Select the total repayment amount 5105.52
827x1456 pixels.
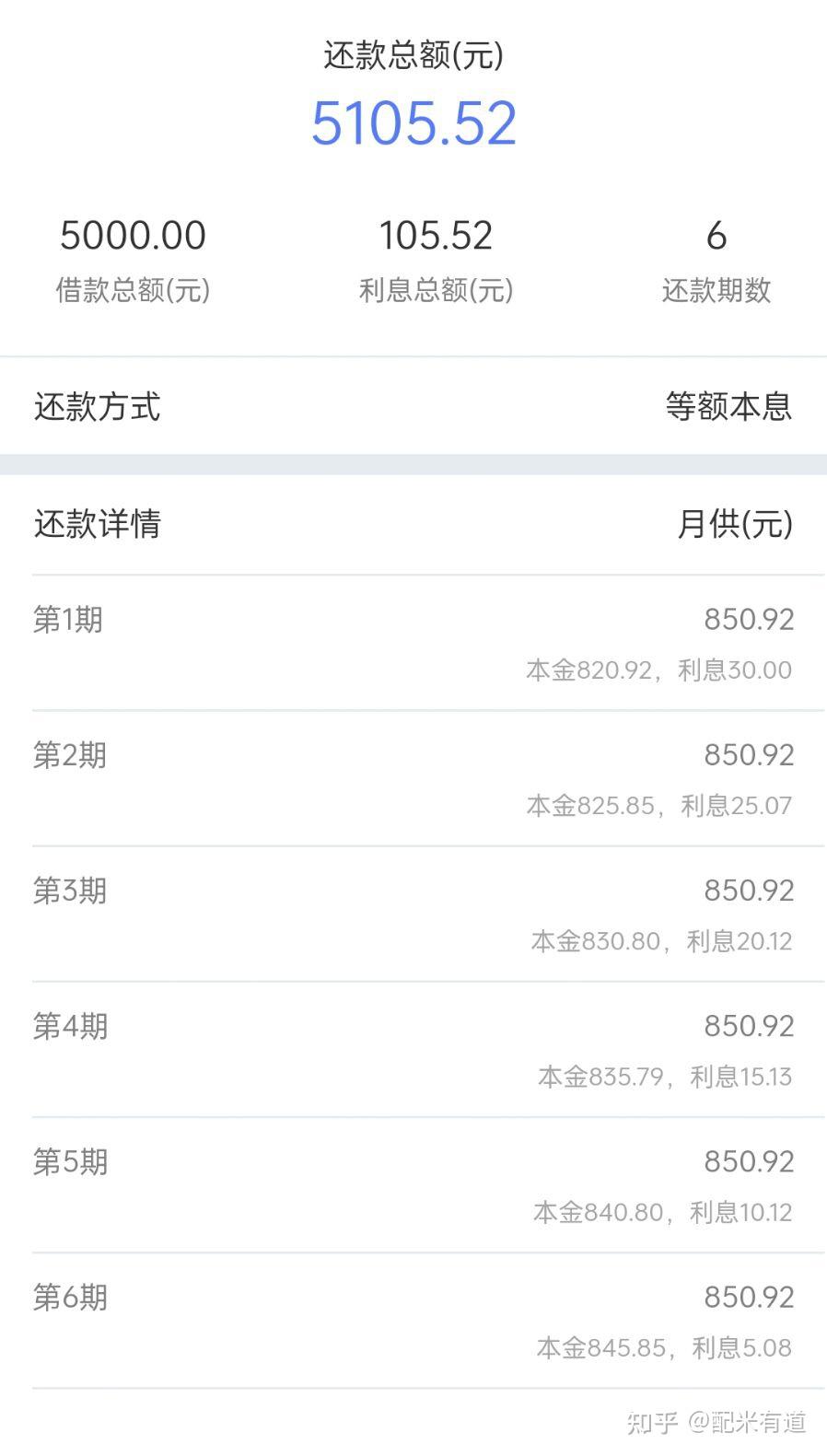coord(413,122)
